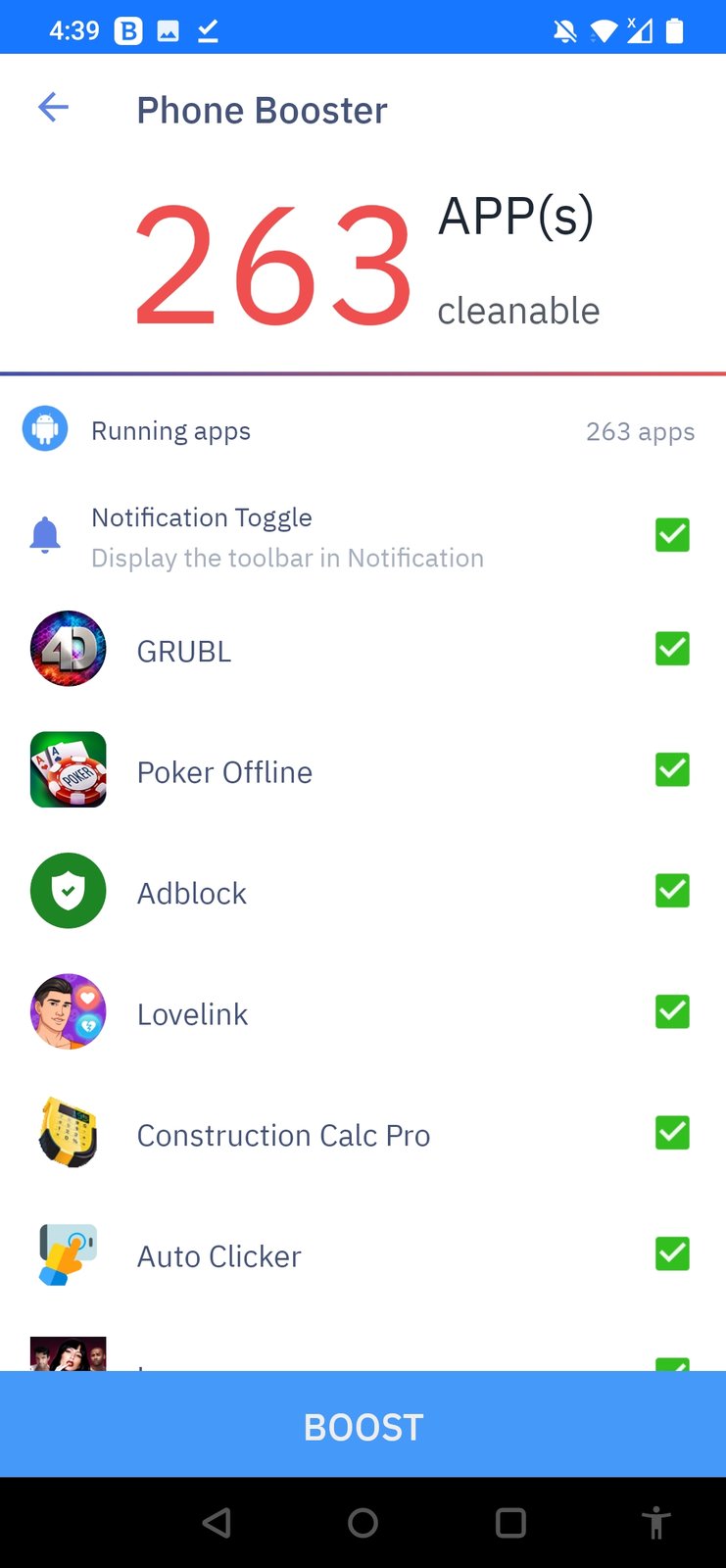Deselect GRUBL from the boost list

(672, 649)
